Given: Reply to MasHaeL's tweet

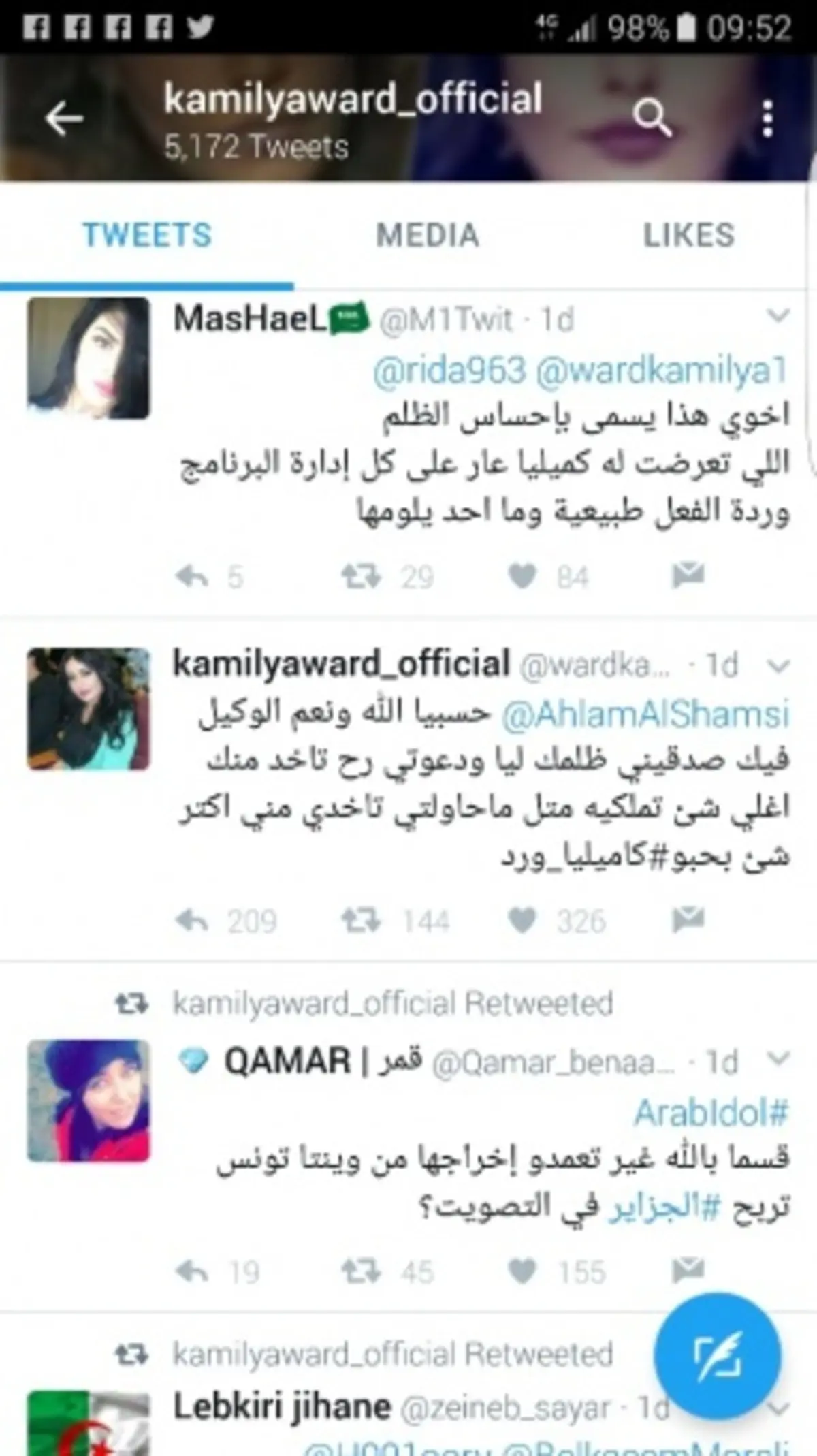Looking at the screenshot, I should (192, 577).
